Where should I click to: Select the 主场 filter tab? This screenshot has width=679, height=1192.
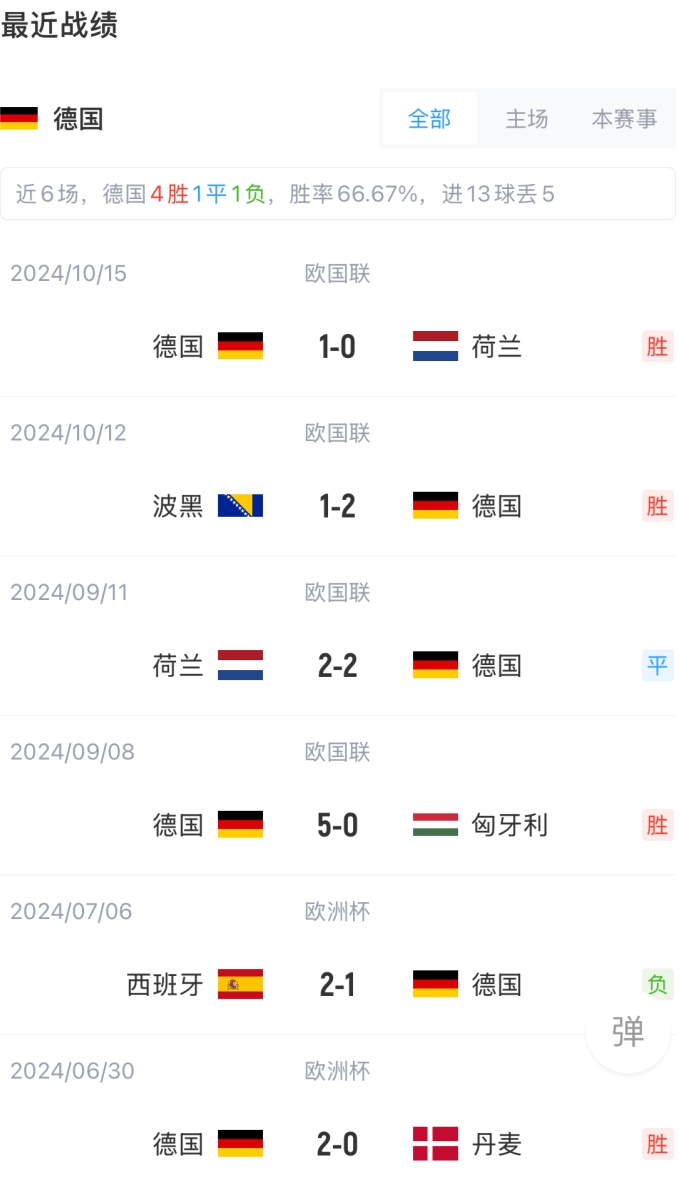point(526,119)
